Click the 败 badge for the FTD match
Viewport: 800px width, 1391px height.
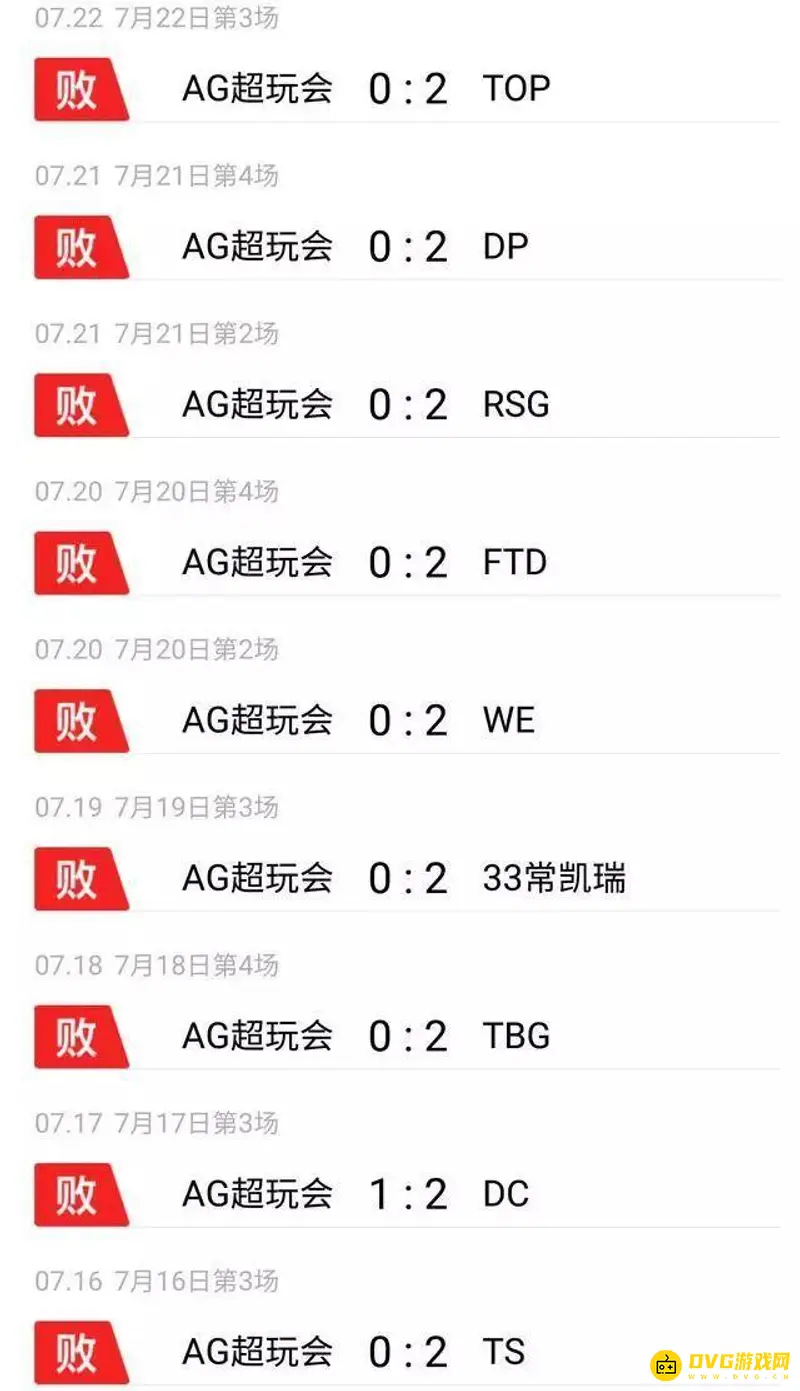click(x=80, y=562)
